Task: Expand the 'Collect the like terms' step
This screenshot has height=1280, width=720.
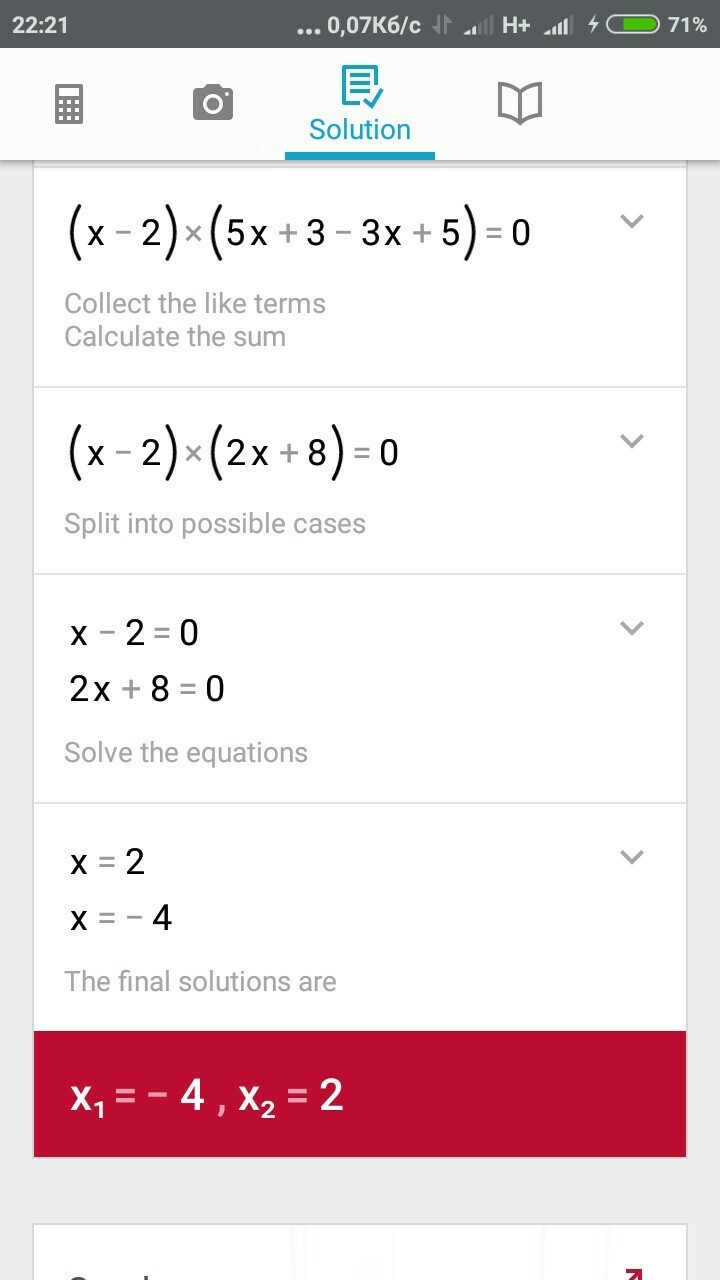Action: pyautogui.click(x=631, y=221)
